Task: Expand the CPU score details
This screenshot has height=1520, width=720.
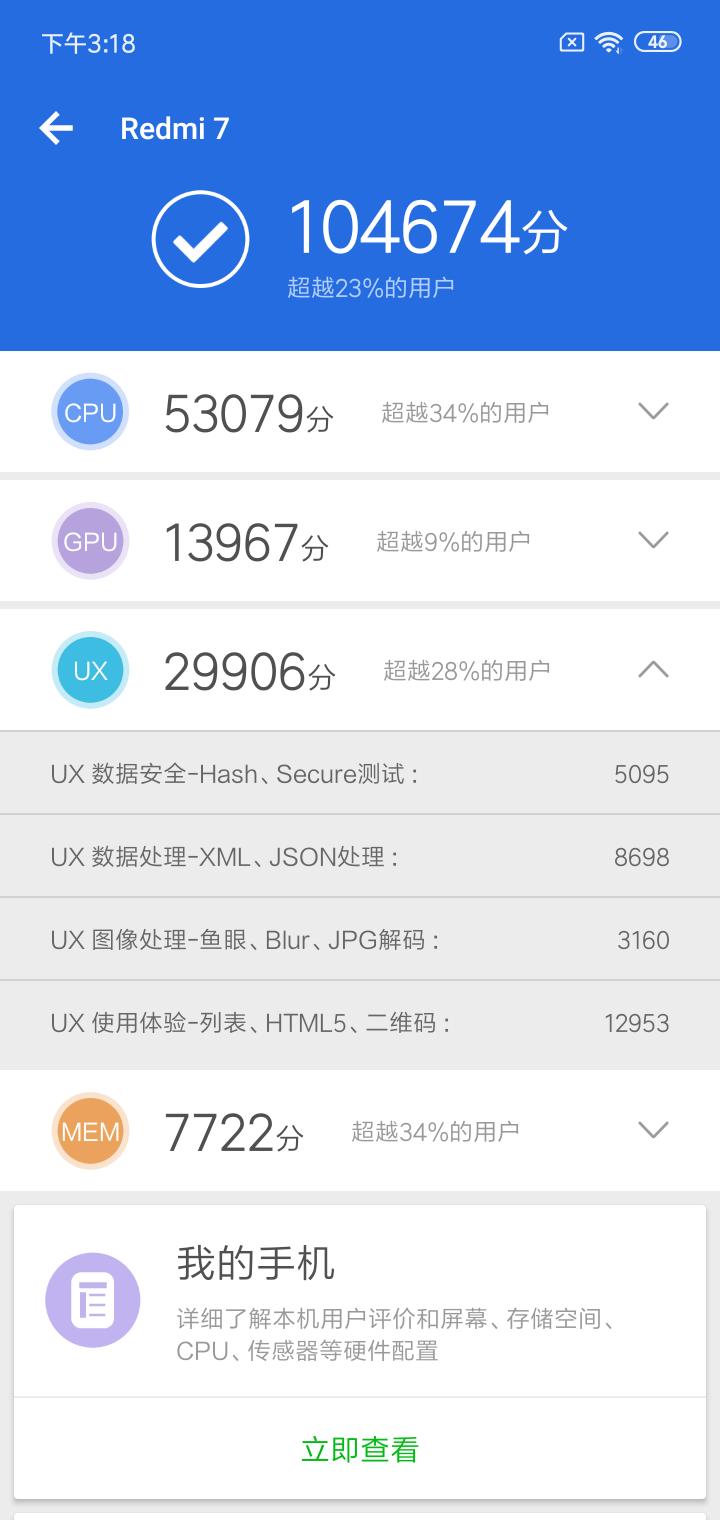Action: coord(653,411)
